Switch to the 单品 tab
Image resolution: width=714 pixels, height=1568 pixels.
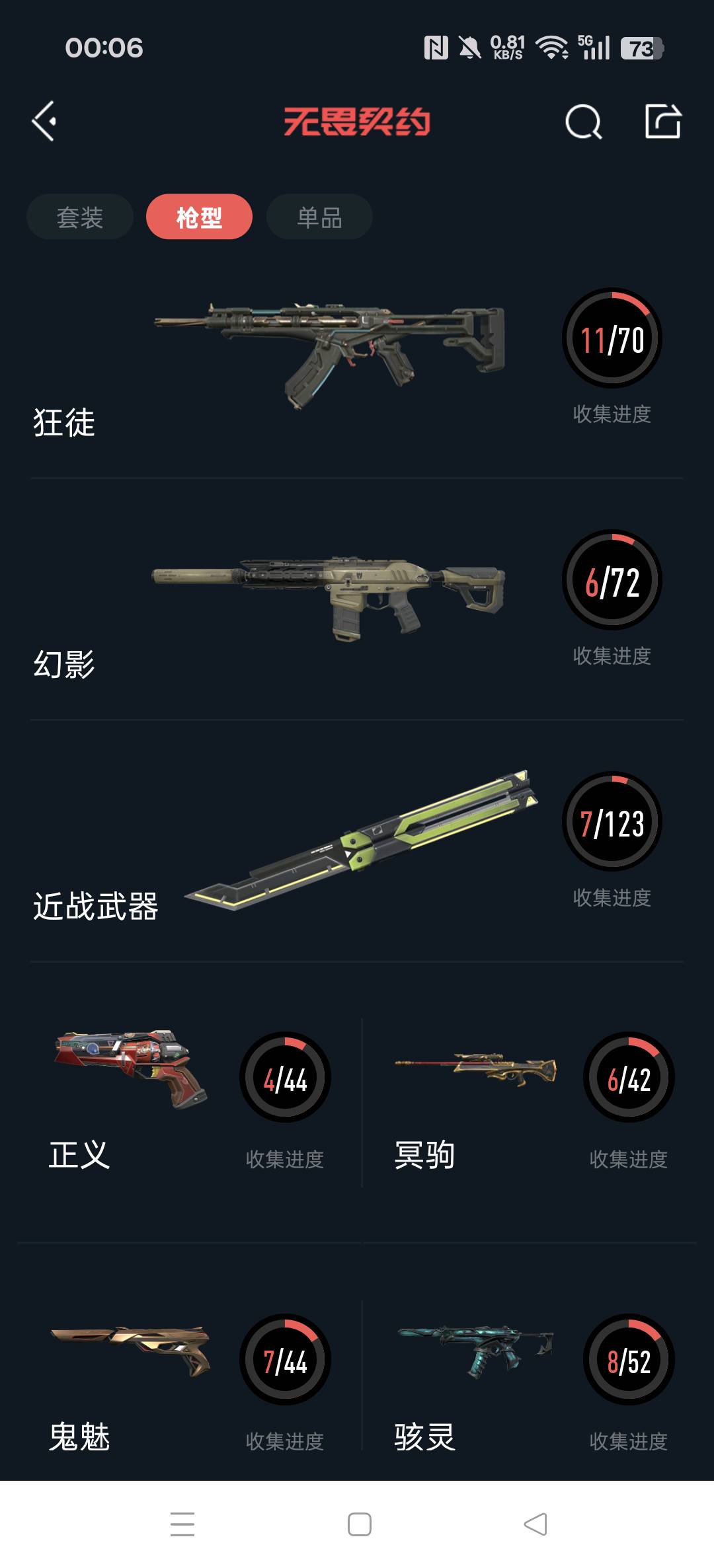tap(319, 217)
